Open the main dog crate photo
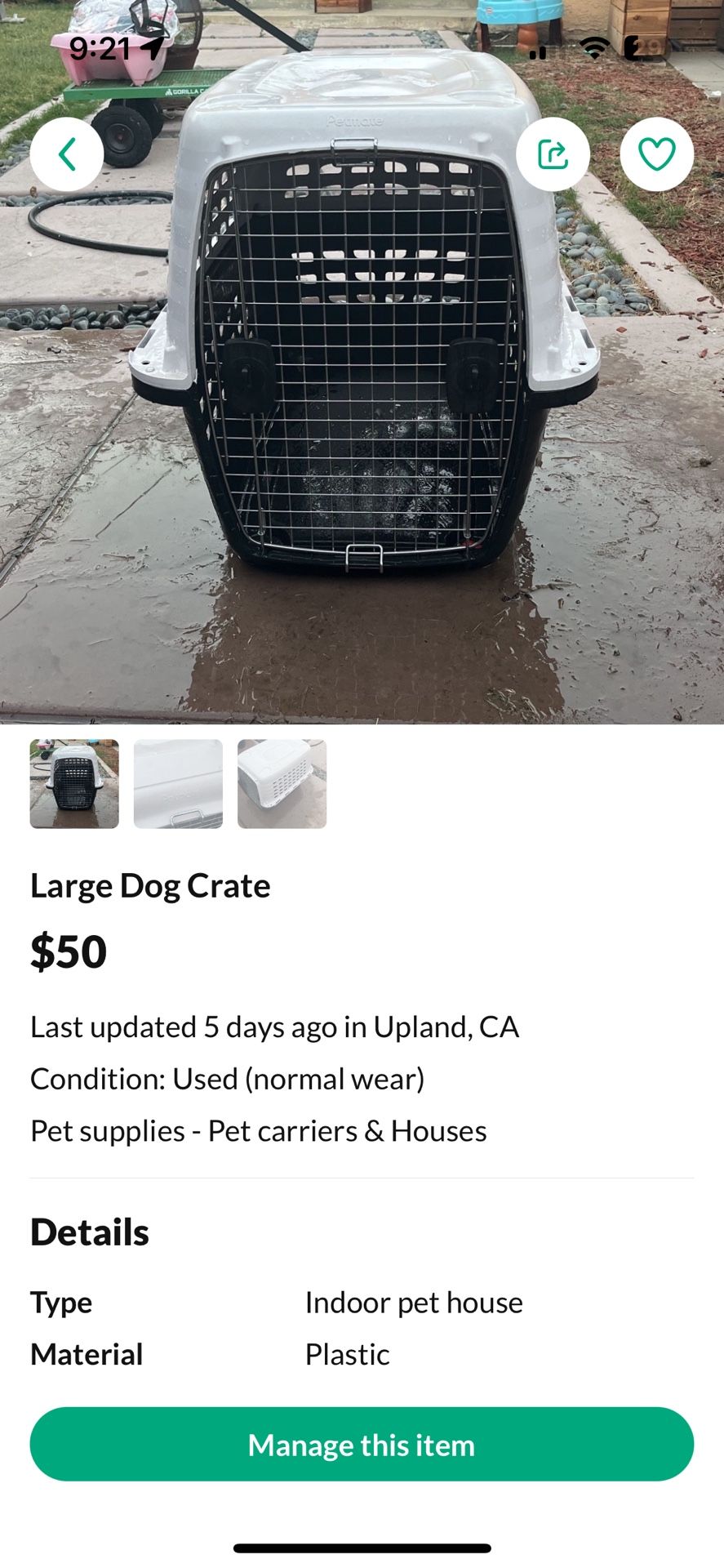The image size is (724, 1568). [362, 408]
